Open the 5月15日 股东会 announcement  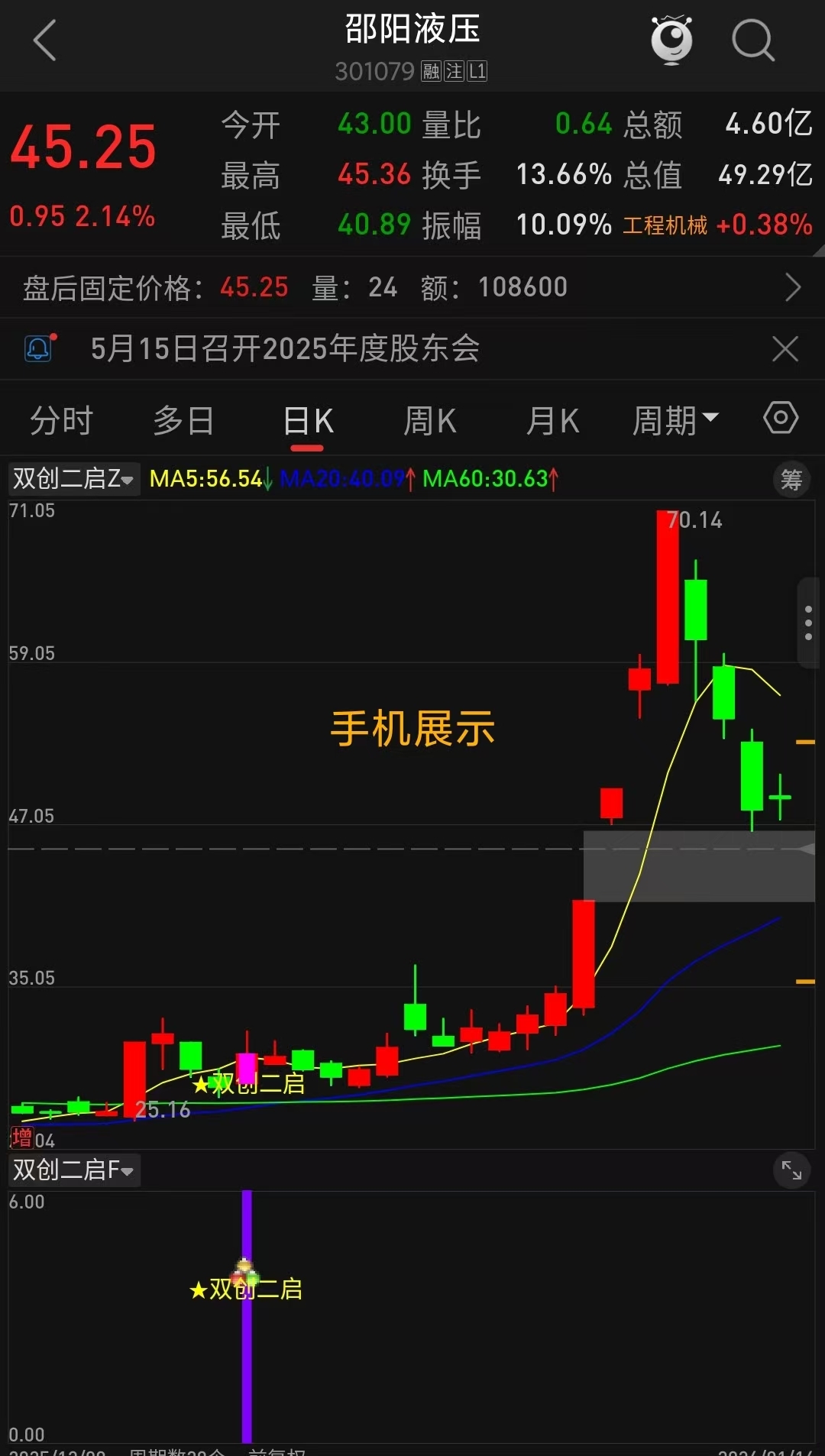(284, 349)
